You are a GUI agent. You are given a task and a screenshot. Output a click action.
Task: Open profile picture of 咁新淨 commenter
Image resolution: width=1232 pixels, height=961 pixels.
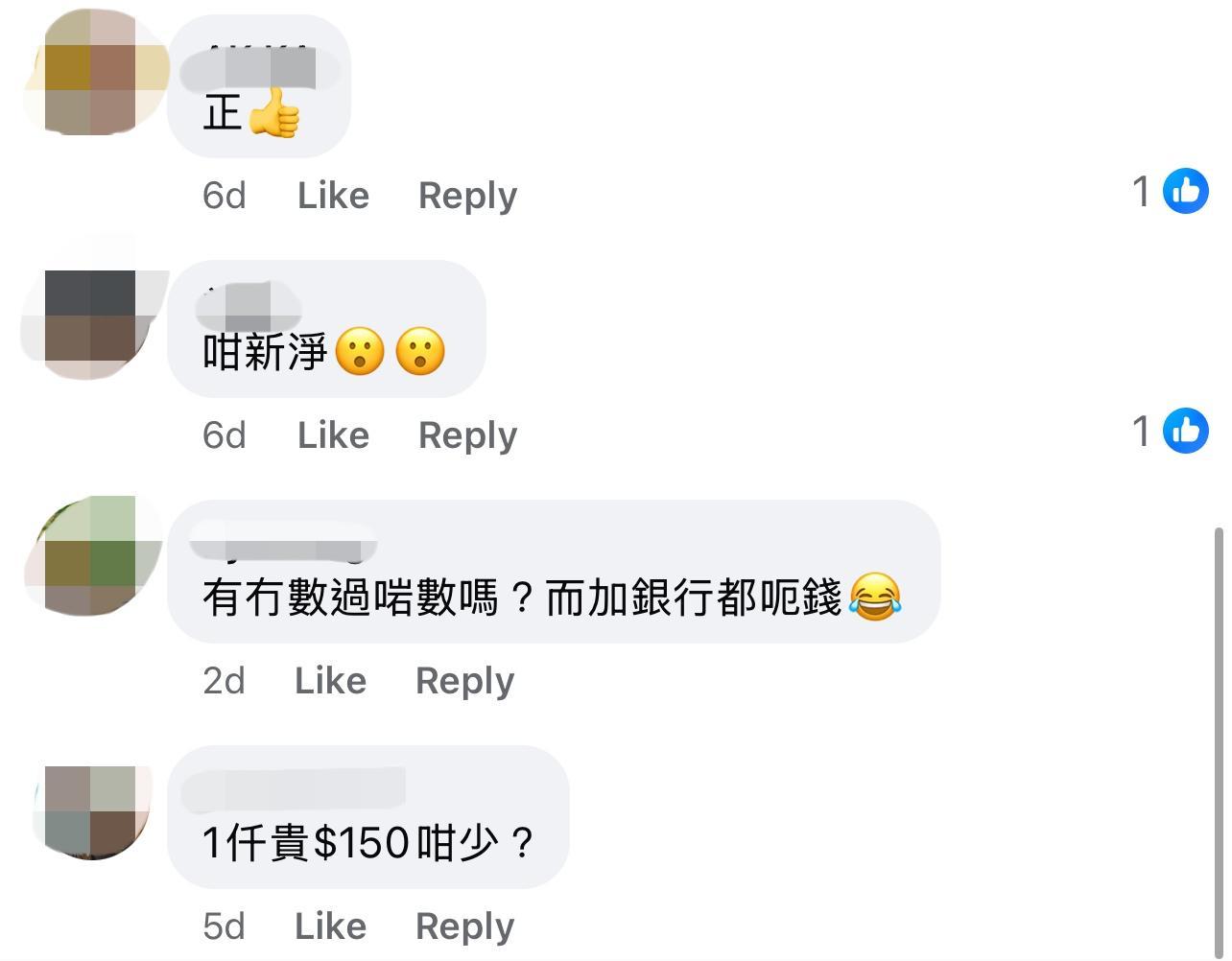[x=94, y=316]
